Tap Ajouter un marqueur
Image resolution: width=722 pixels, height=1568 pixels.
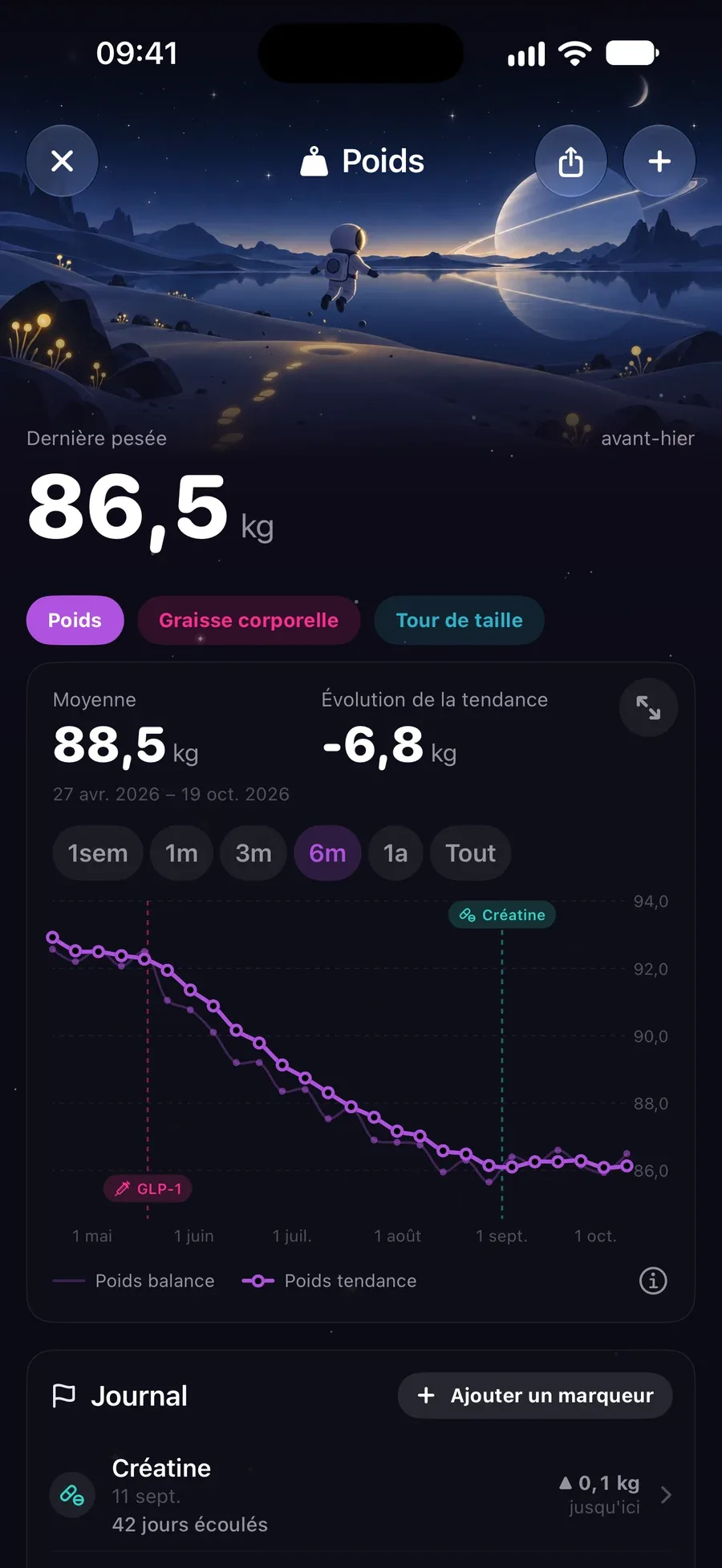(x=535, y=1396)
